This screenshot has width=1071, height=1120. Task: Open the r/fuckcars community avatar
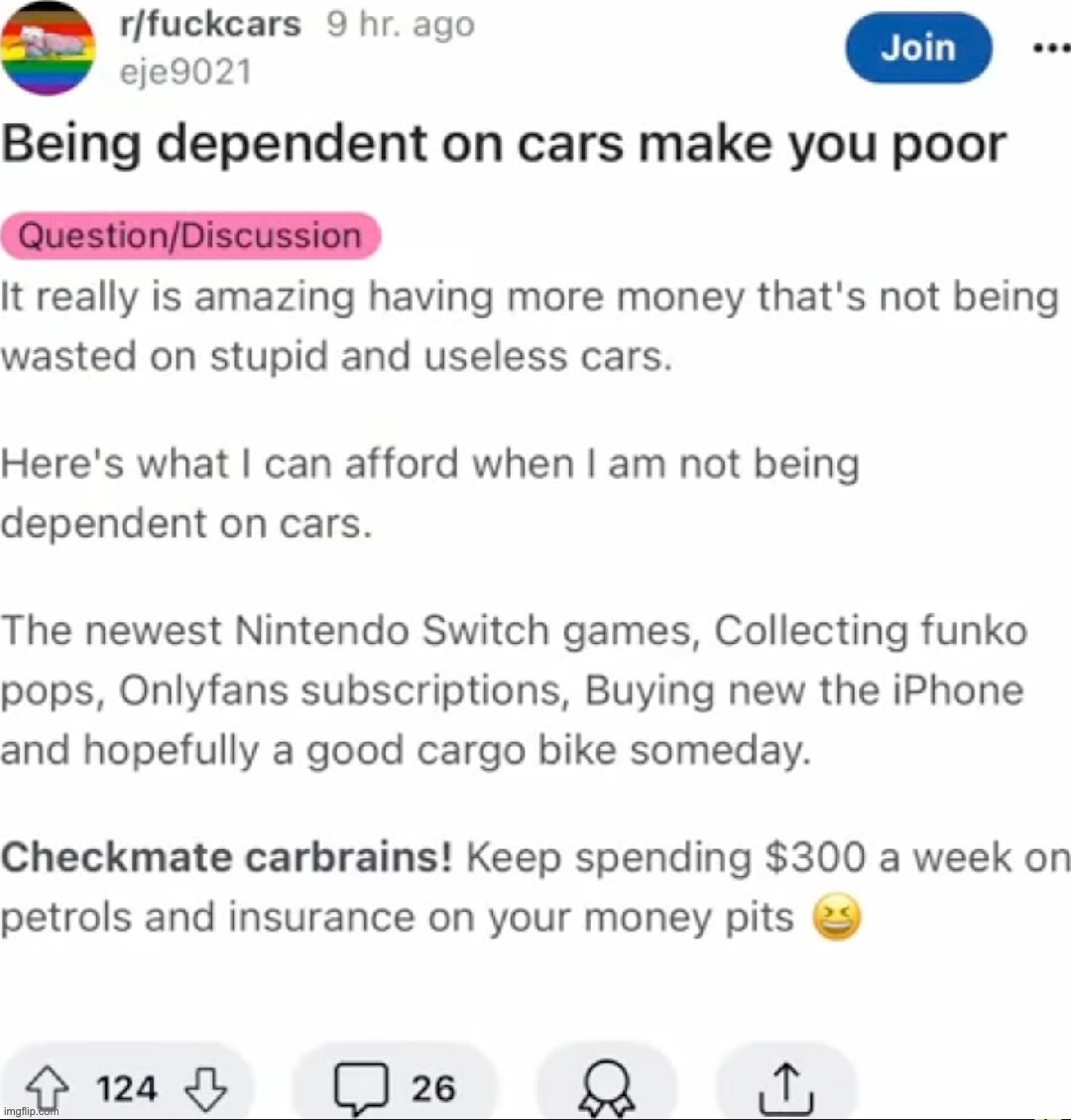[47, 46]
